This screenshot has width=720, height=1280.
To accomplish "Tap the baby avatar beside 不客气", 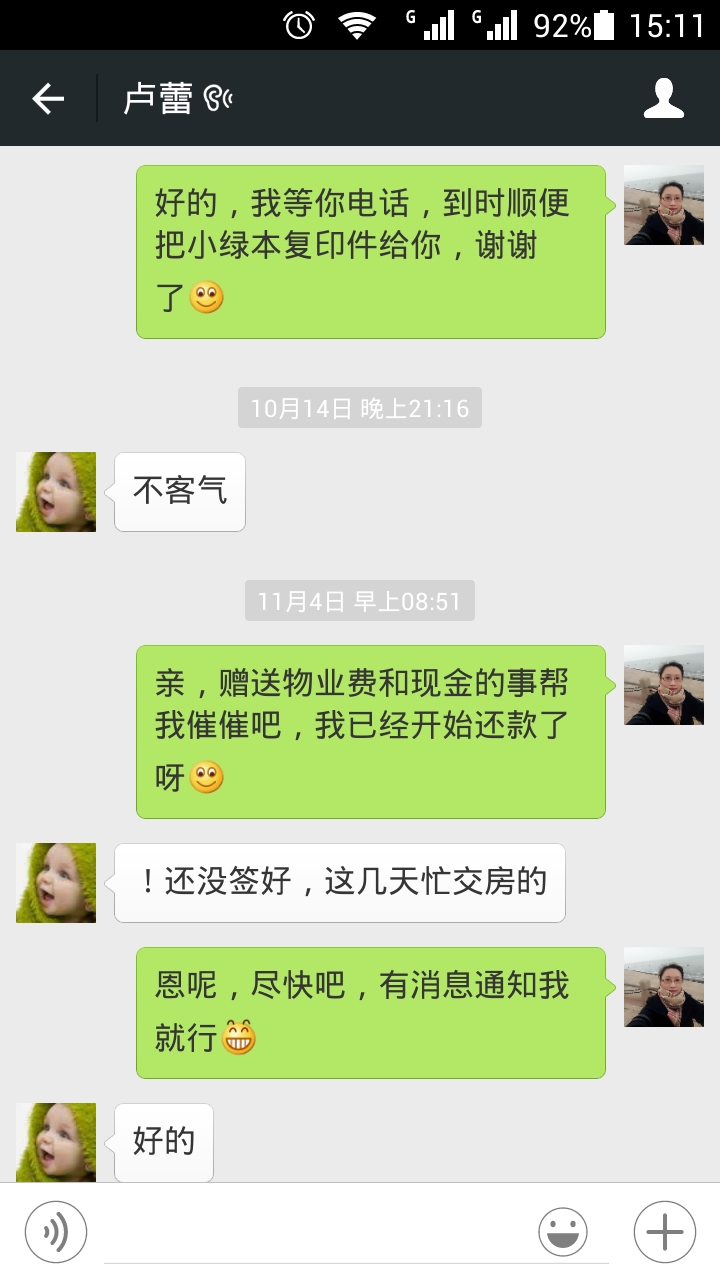I will point(56,492).
